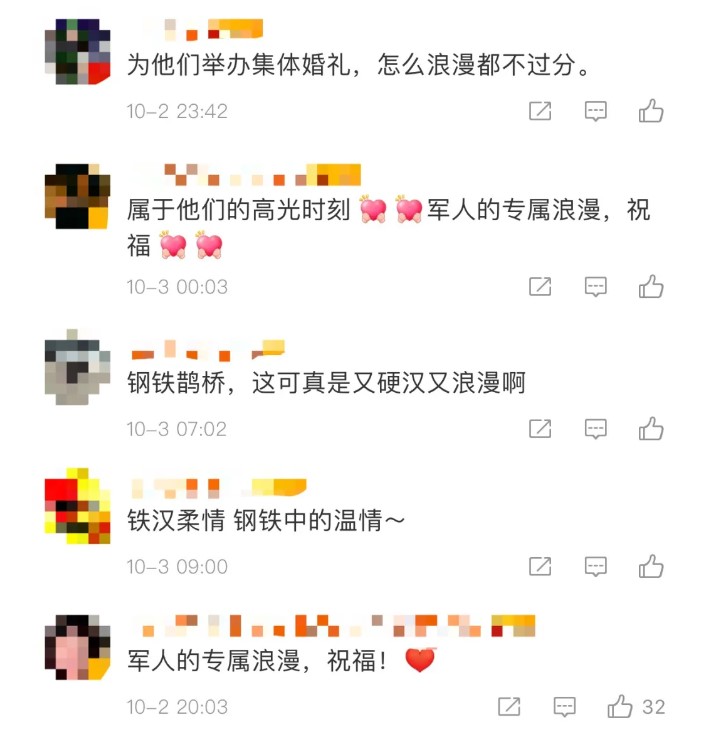Image resolution: width=717 pixels, height=735 pixels.
Task: Like the comment starting "属于他们的高光时刻"
Action: coord(651,287)
